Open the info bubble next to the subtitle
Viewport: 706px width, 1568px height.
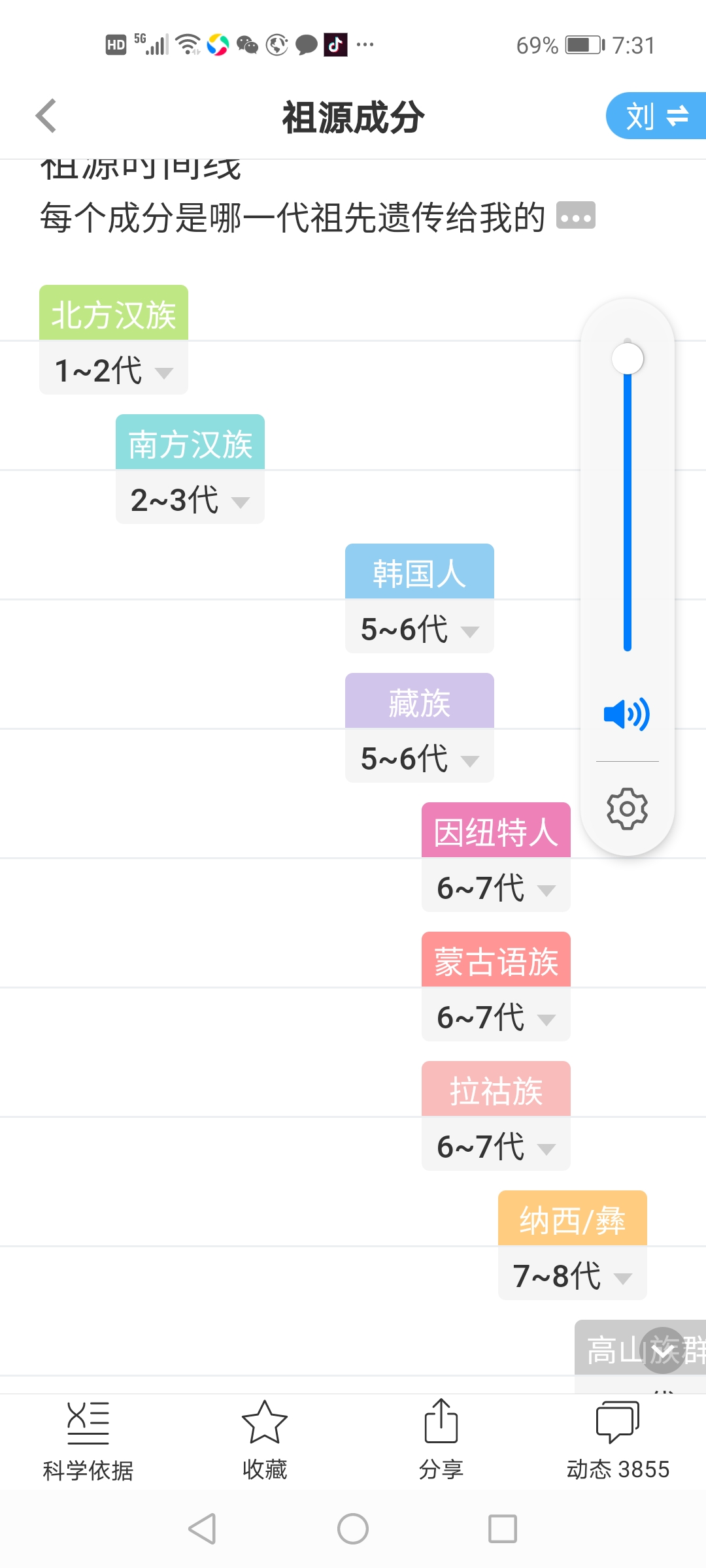pos(575,216)
